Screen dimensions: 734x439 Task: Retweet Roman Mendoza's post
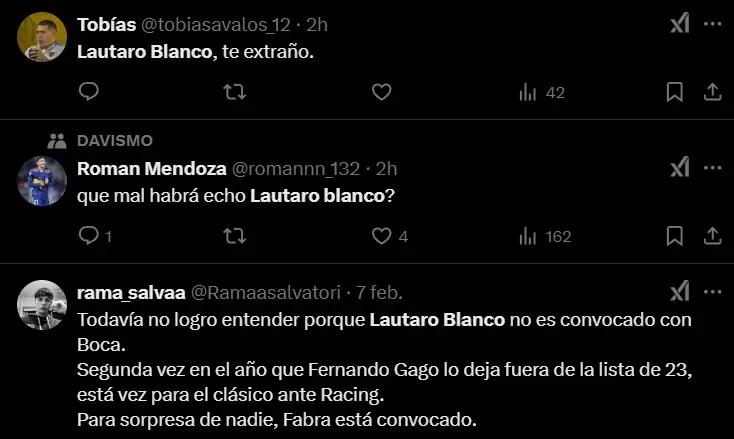(234, 236)
